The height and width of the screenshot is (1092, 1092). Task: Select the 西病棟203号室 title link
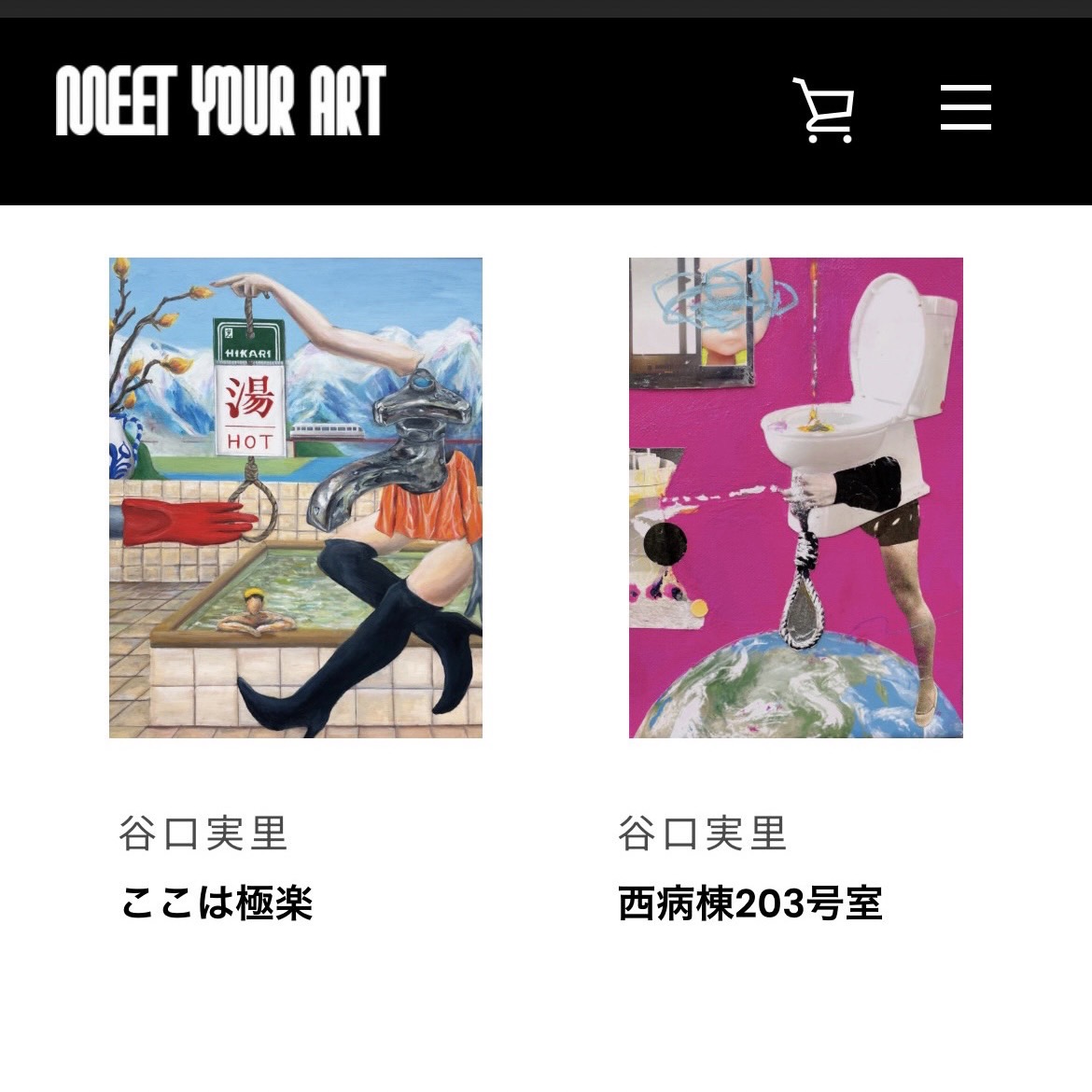[749, 903]
